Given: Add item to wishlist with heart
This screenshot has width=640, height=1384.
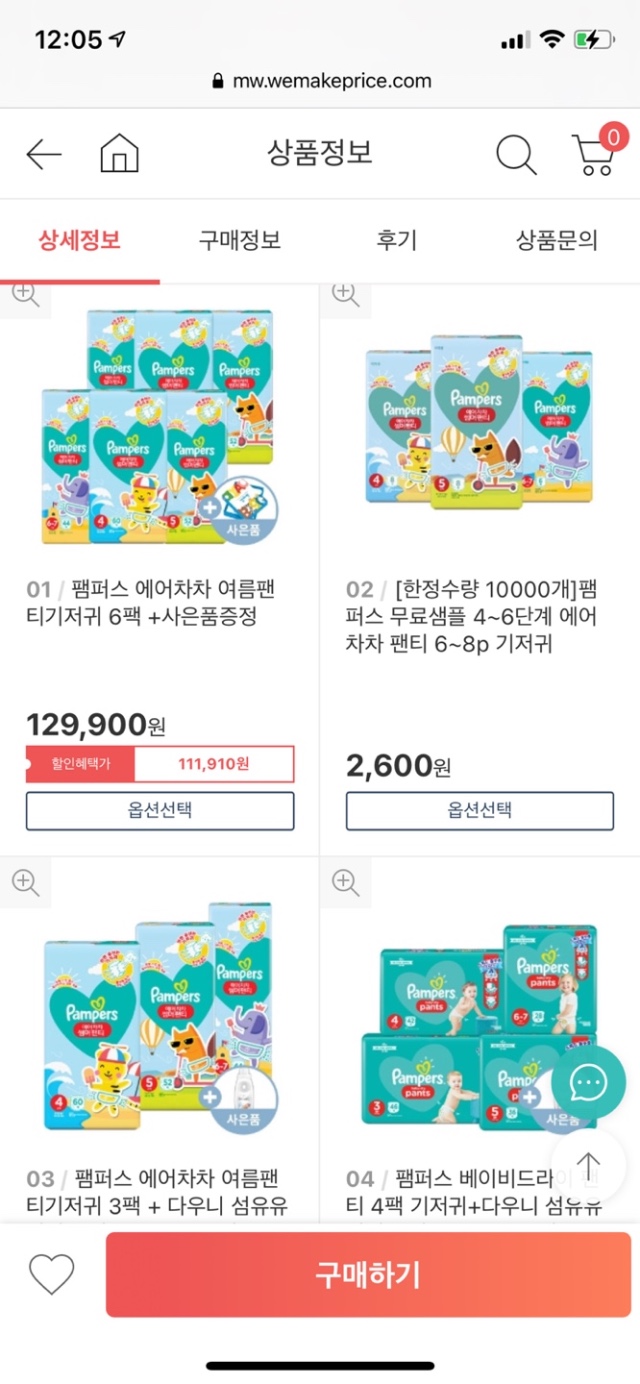Looking at the screenshot, I should pos(52,1274).
